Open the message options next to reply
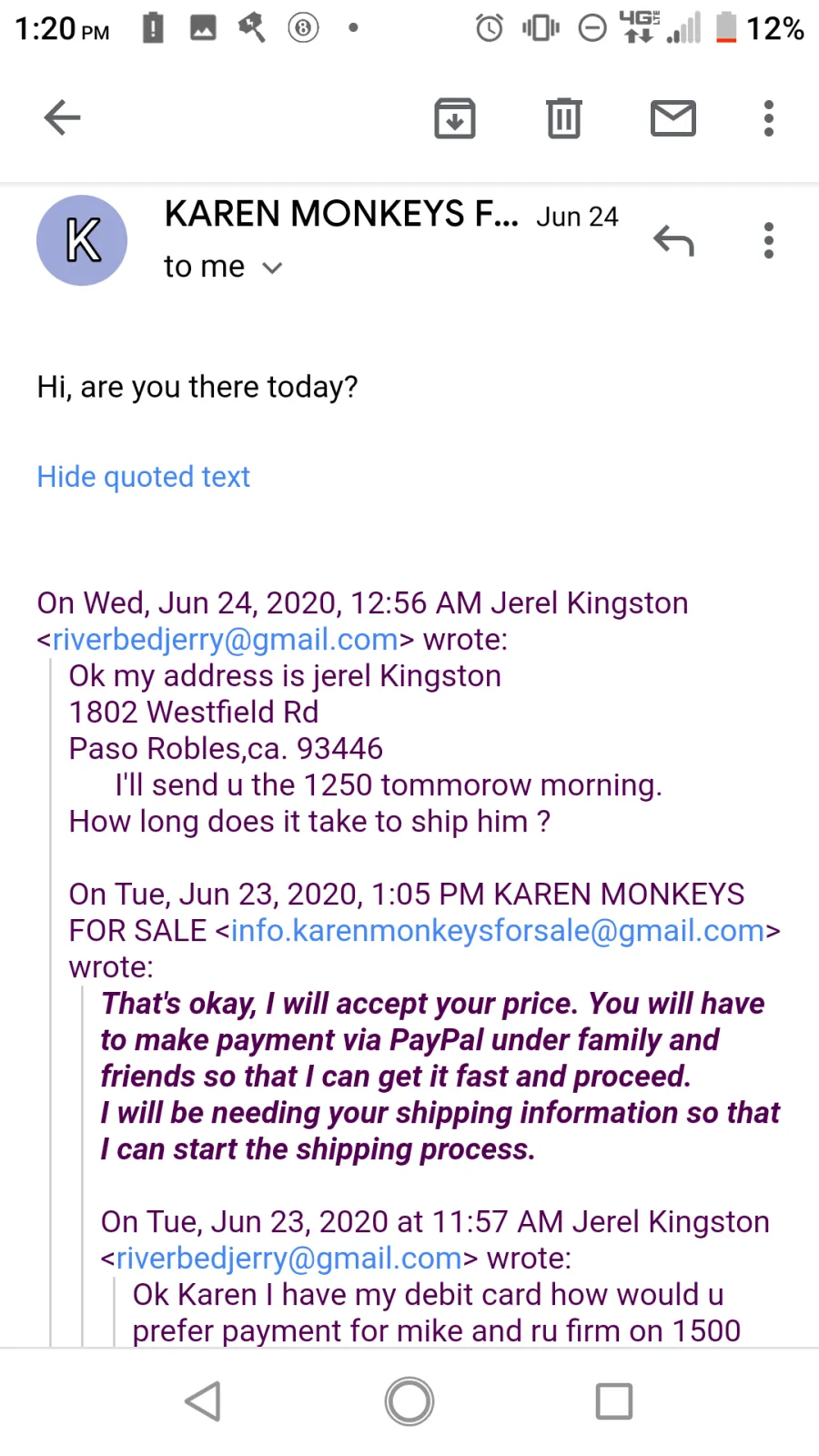Screen dimensions: 819x1456 pyautogui.click(x=769, y=240)
